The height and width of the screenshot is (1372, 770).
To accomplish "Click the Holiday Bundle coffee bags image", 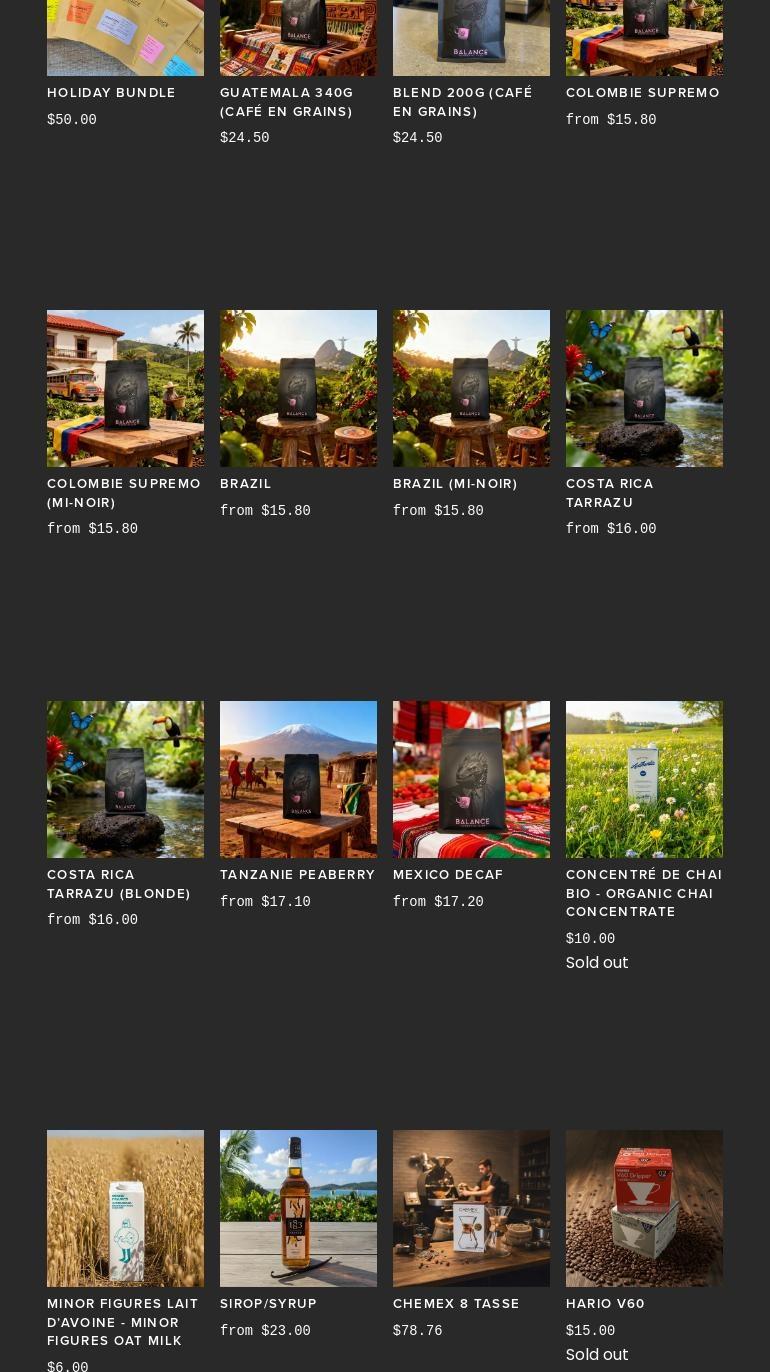I will 125,30.
